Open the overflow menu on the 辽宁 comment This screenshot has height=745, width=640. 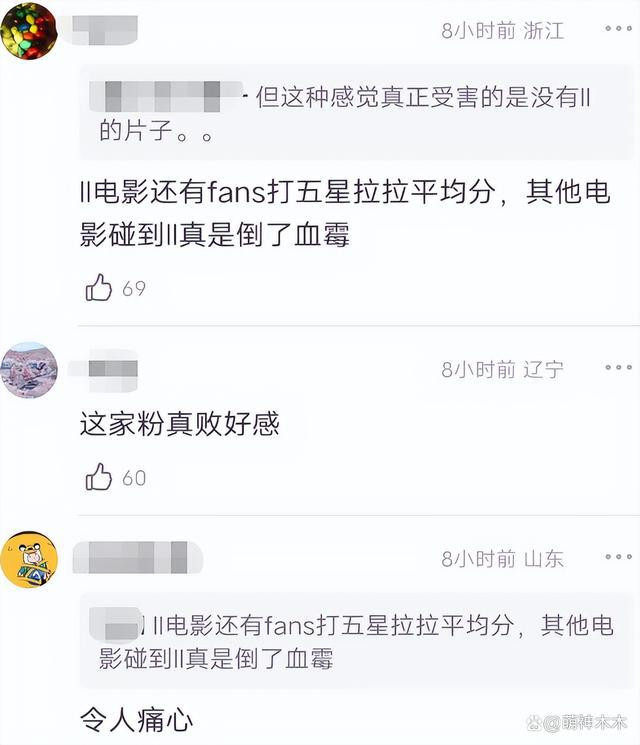(x=617, y=369)
